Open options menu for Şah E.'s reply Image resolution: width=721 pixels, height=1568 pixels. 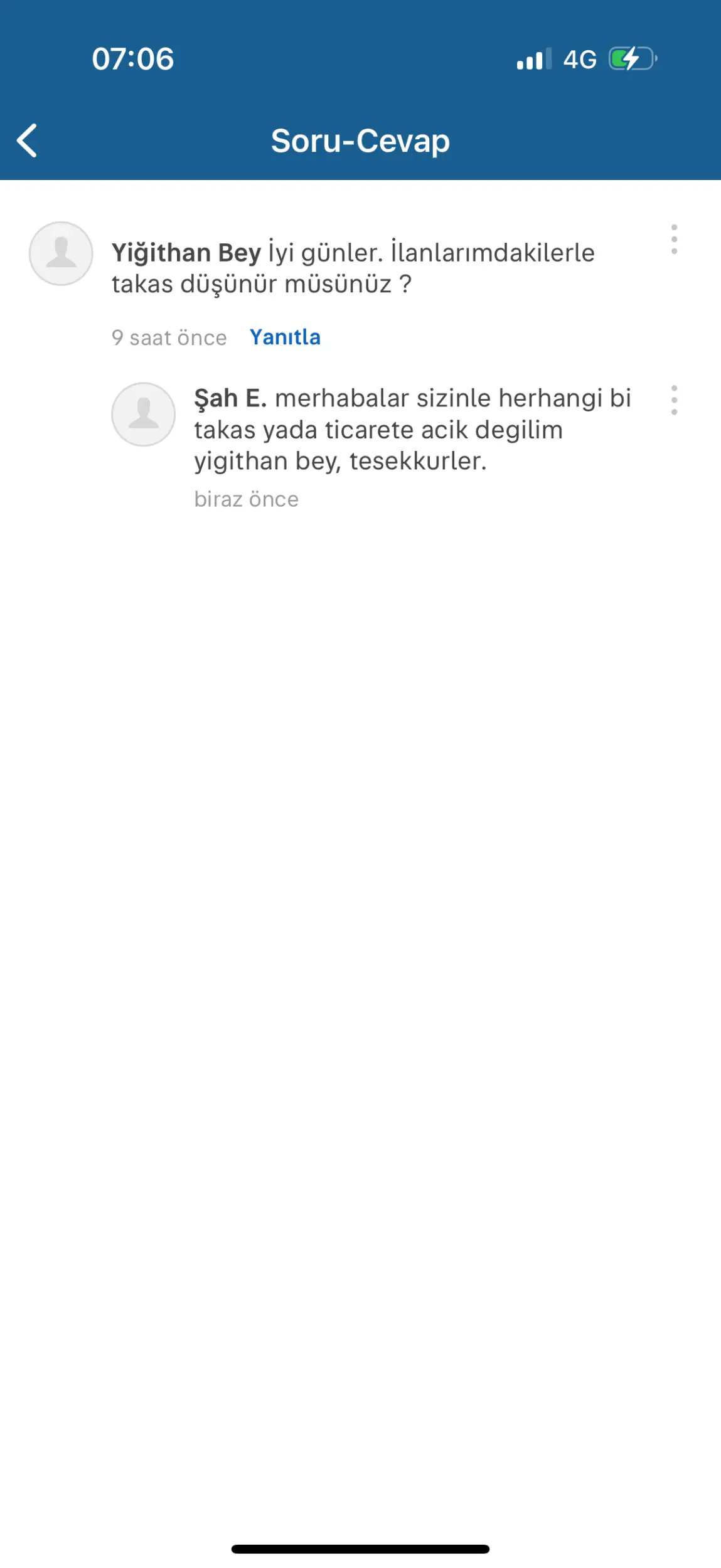[674, 400]
